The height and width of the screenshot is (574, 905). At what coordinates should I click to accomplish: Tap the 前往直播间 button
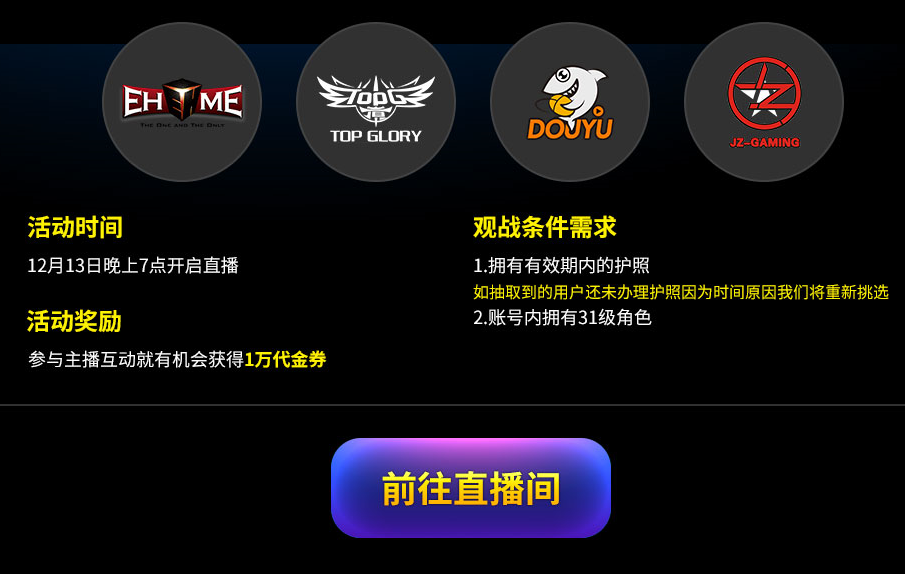tap(470, 488)
